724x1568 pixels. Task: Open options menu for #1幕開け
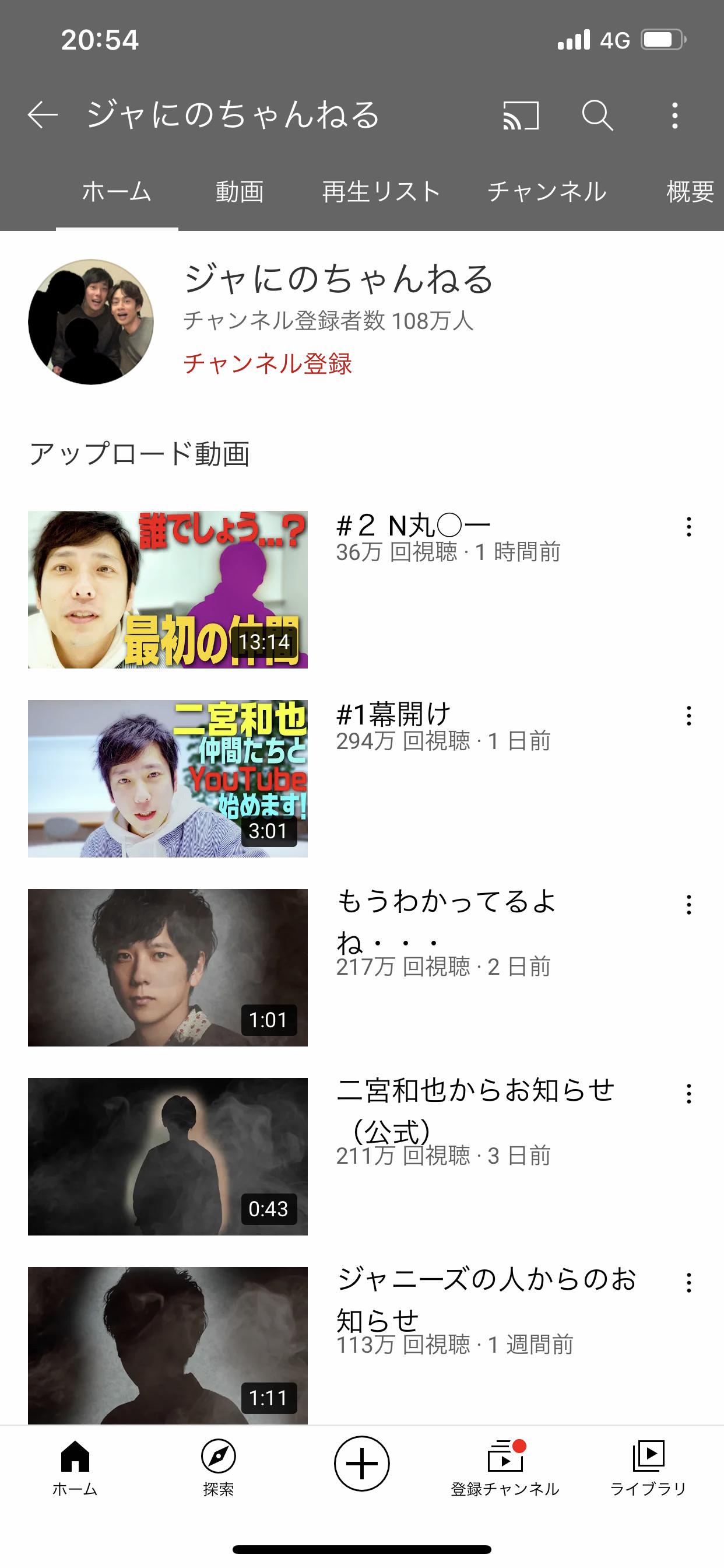[x=688, y=716]
